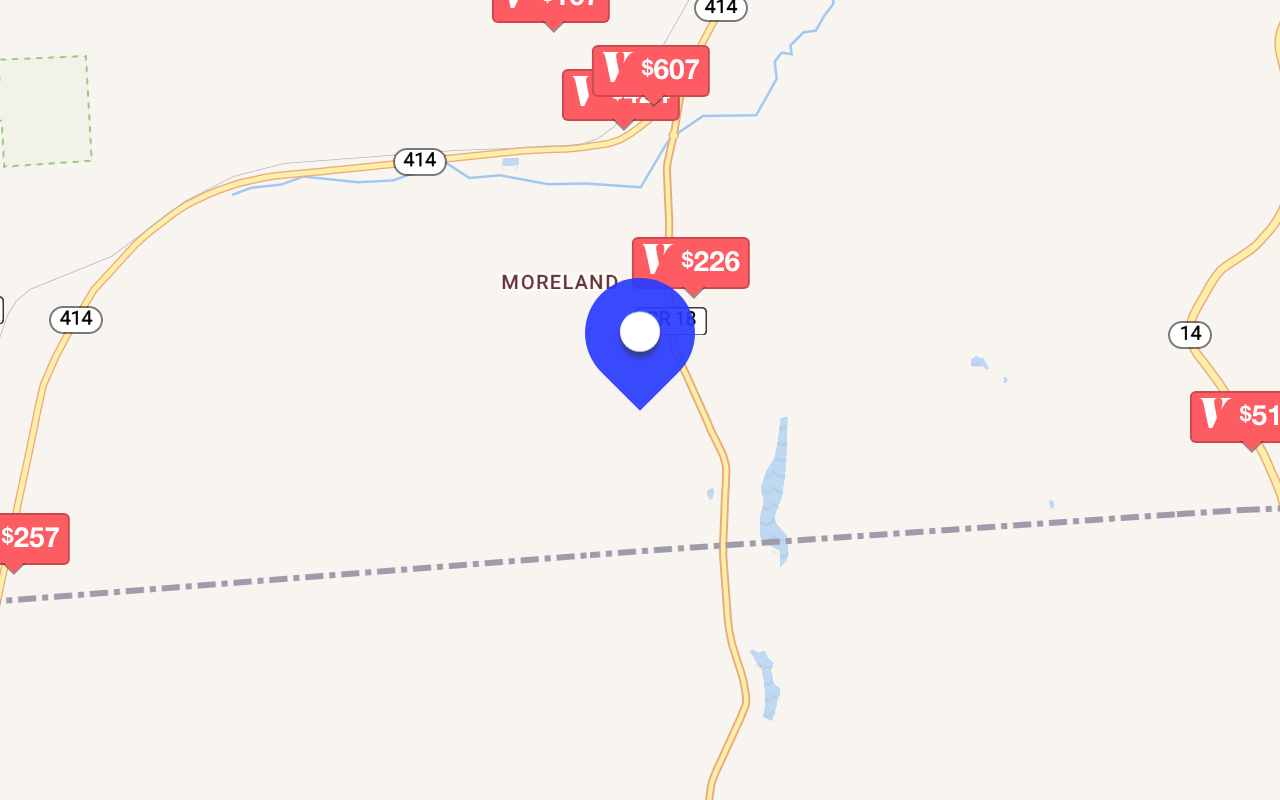The image size is (1280, 800).
Task: Select the $226 price marker near Moreland
Action: pos(691,262)
